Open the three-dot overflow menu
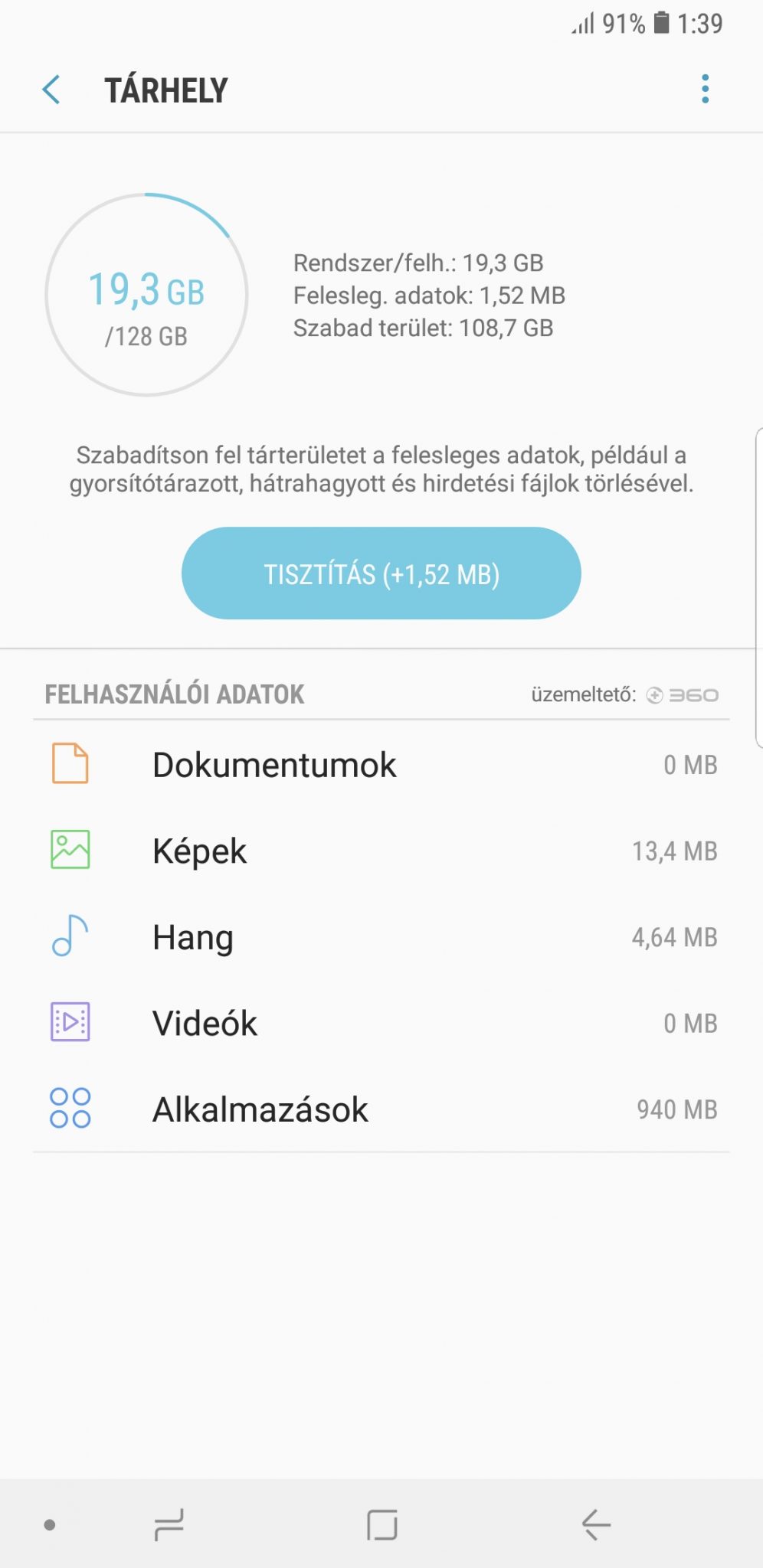This screenshot has width=763, height=1568. pos(705,89)
